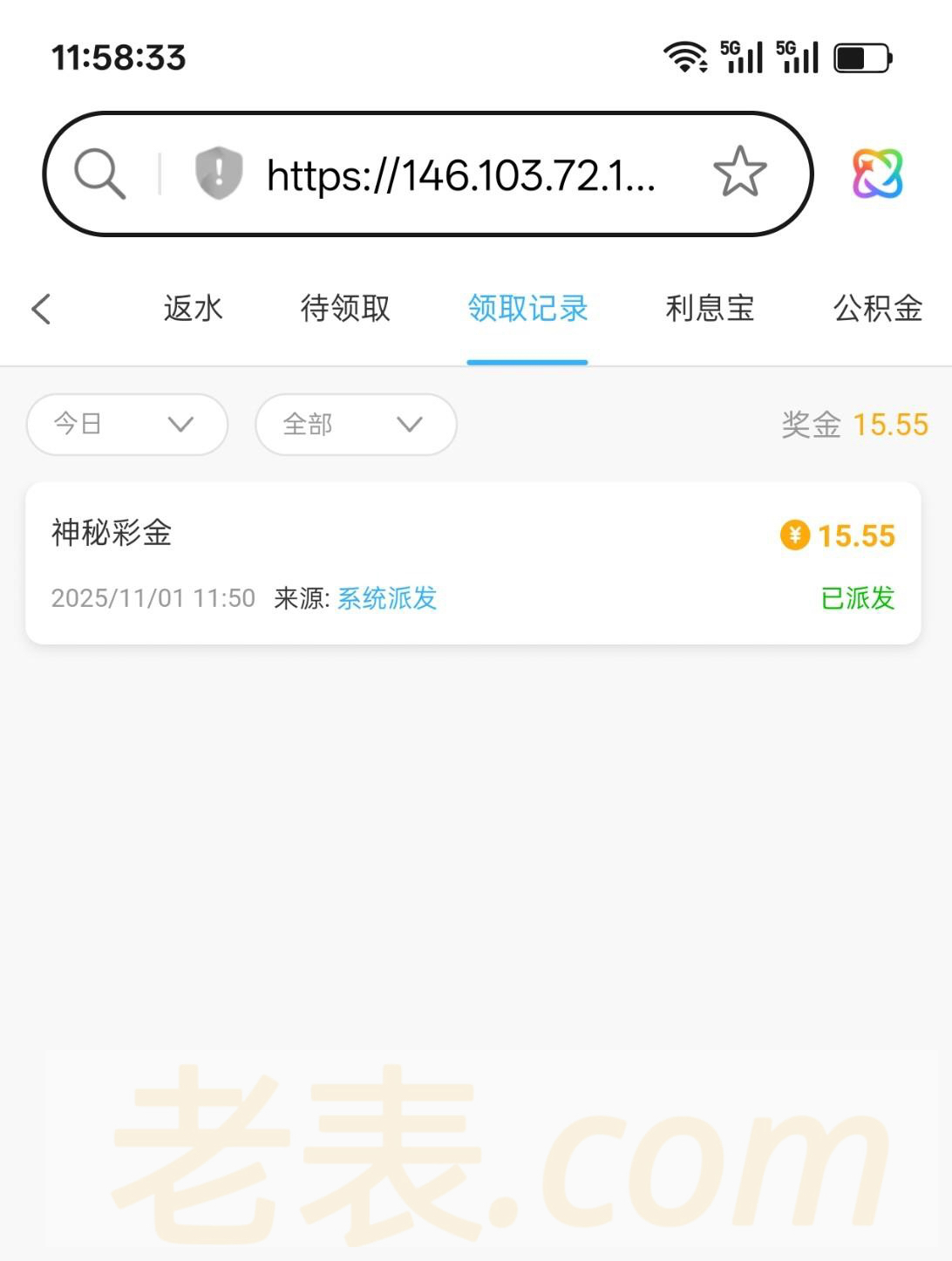Image resolution: width=952 pixels, height=1261 pixels.
Task: Tap the 系统派发 source link
Action: tap(387, 598)
